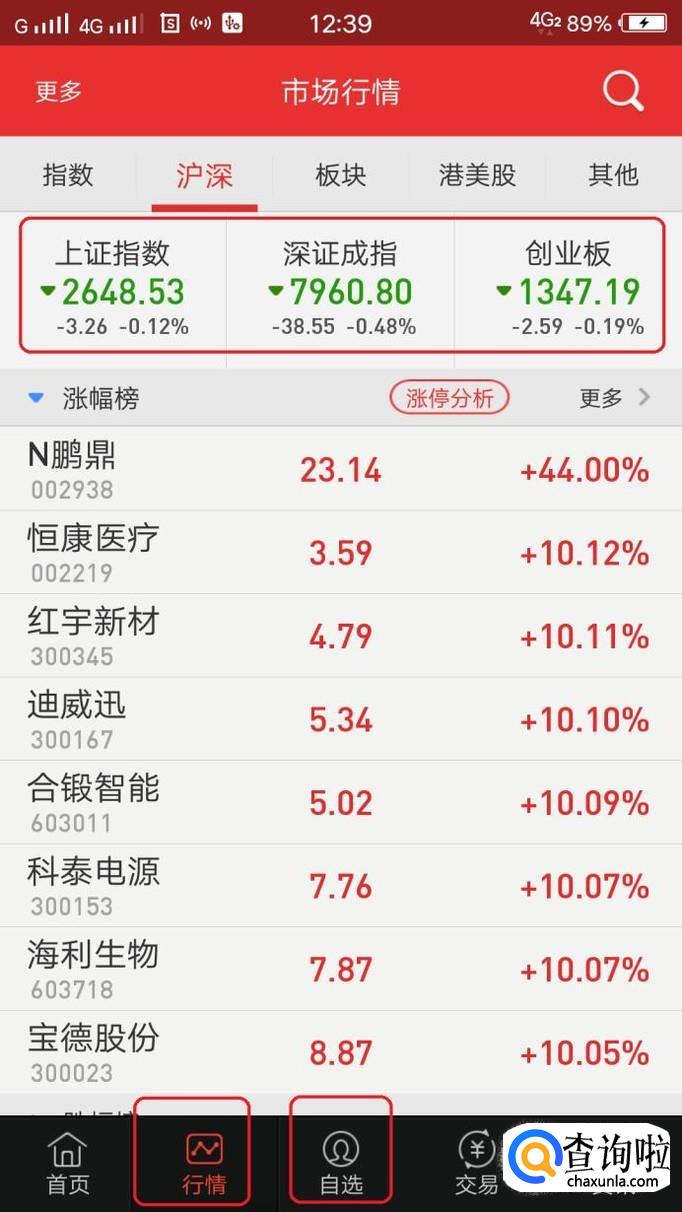Switch to the 指数 tab
Screen dimensions: 682x1212
pos(68,175)
